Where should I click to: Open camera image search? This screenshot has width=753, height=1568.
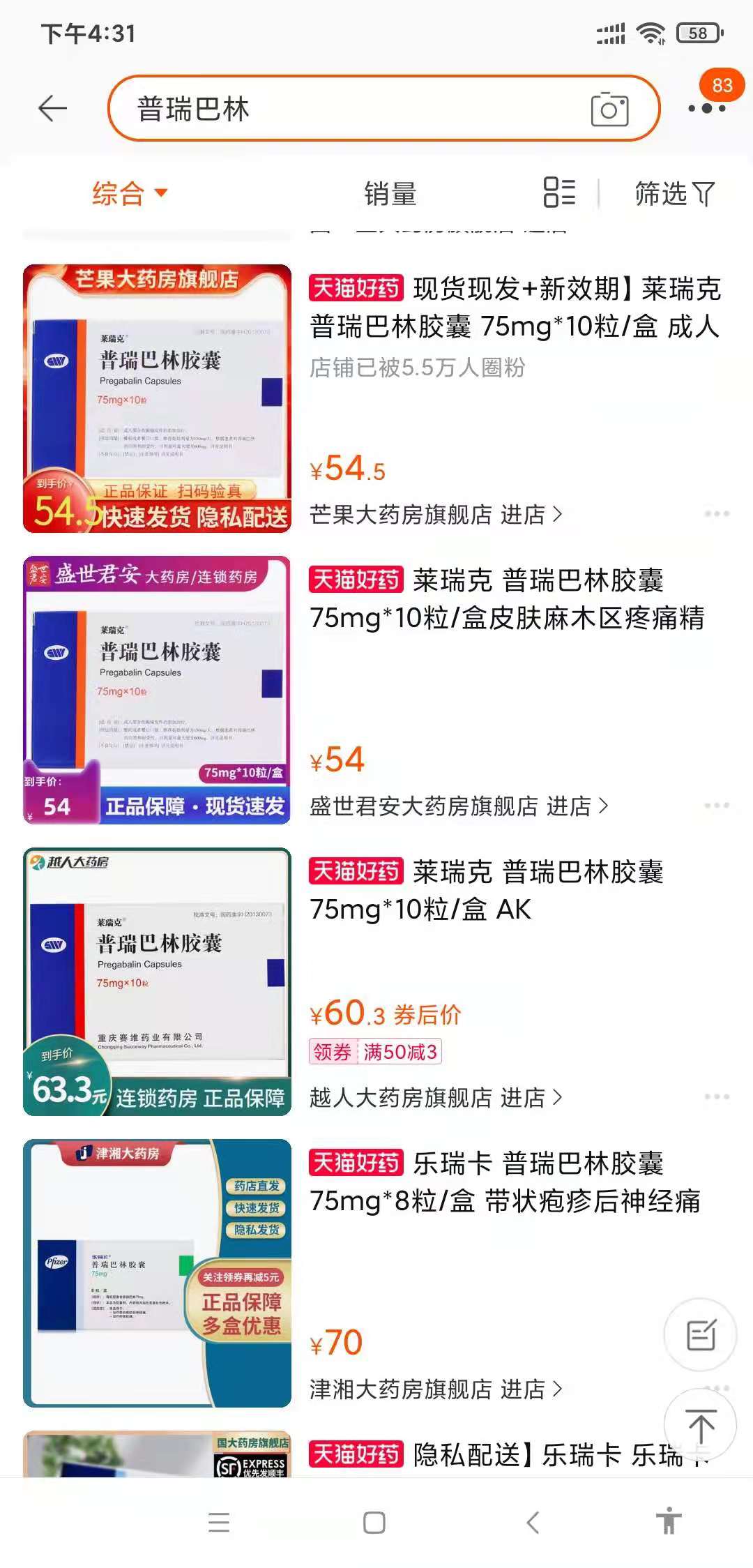609,110
